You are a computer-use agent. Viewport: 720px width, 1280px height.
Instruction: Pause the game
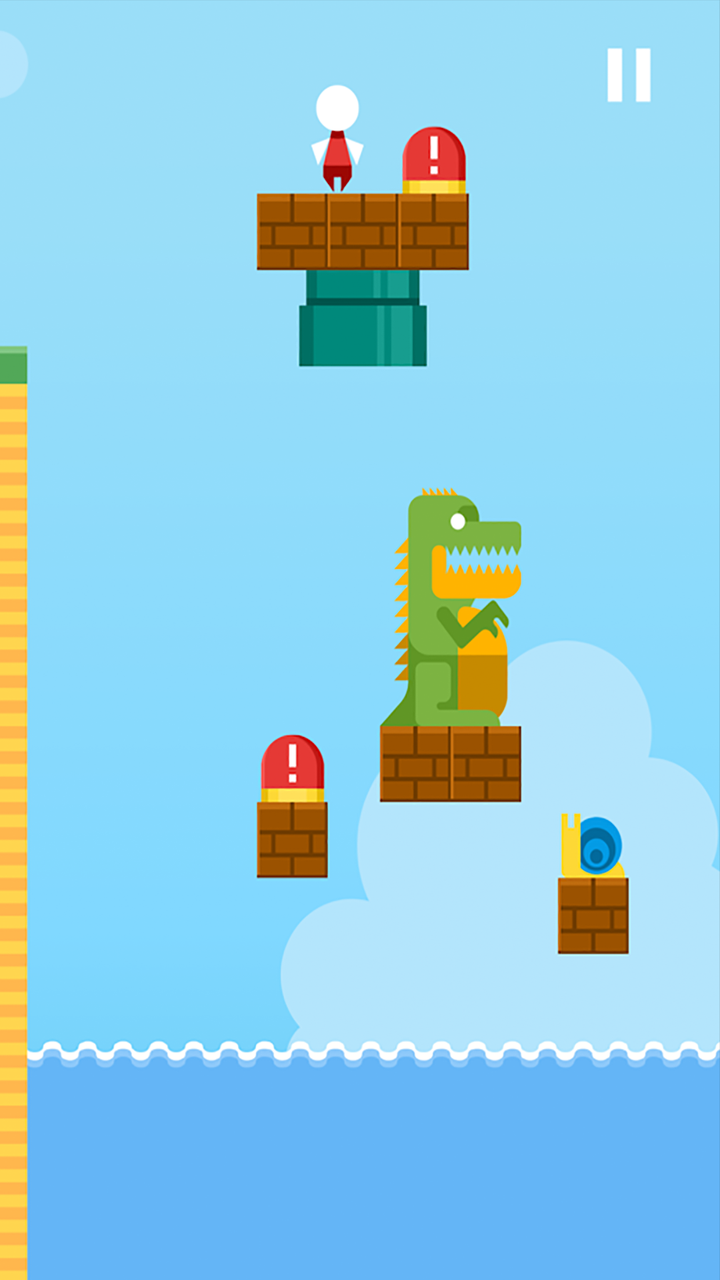click(x=629, y=75)
